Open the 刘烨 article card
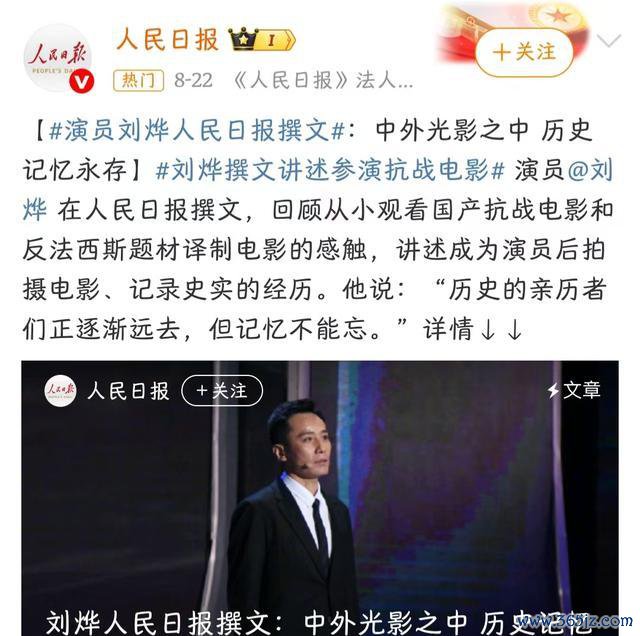The height and width of the screenshot is (636, 640). pyautogui.click(x=320, y=500)
